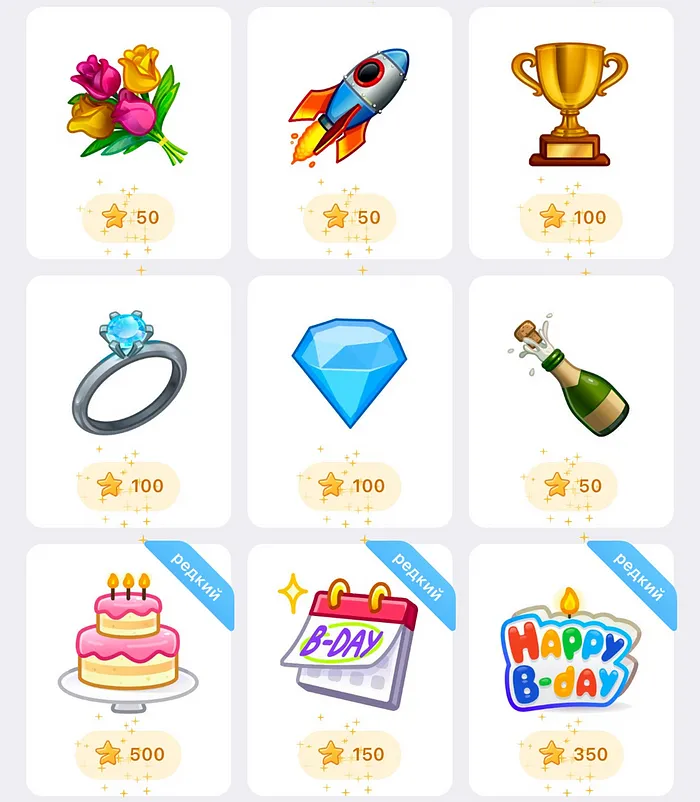Tap the rare Happy B-day candle gift
Viewport: 700px width, 802px height.
click(x=570, y=668)
